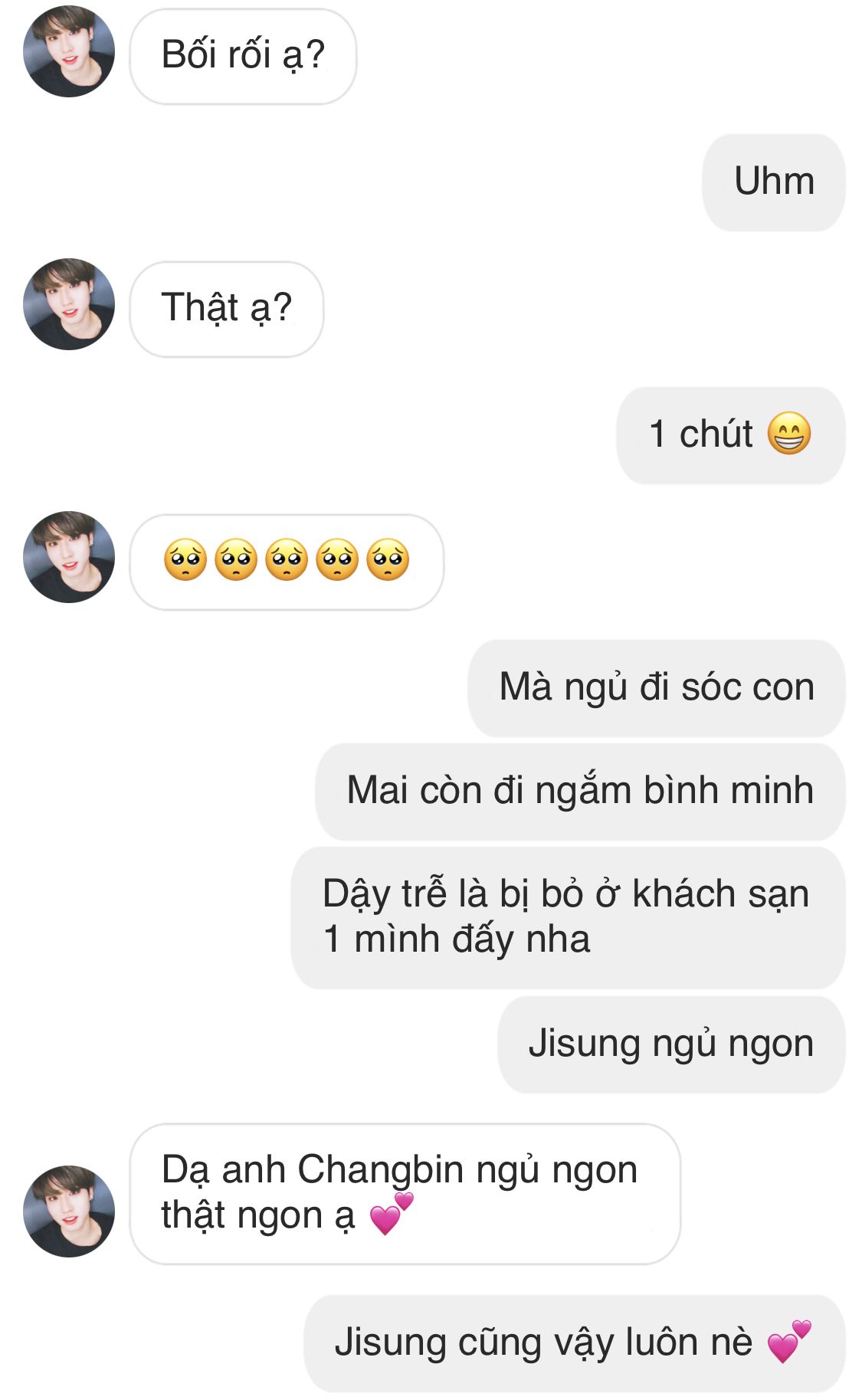Open sender's profile picture beside "Bối rối ạ?"
This screenshot has height=1400, width=862.
[69, 52]
